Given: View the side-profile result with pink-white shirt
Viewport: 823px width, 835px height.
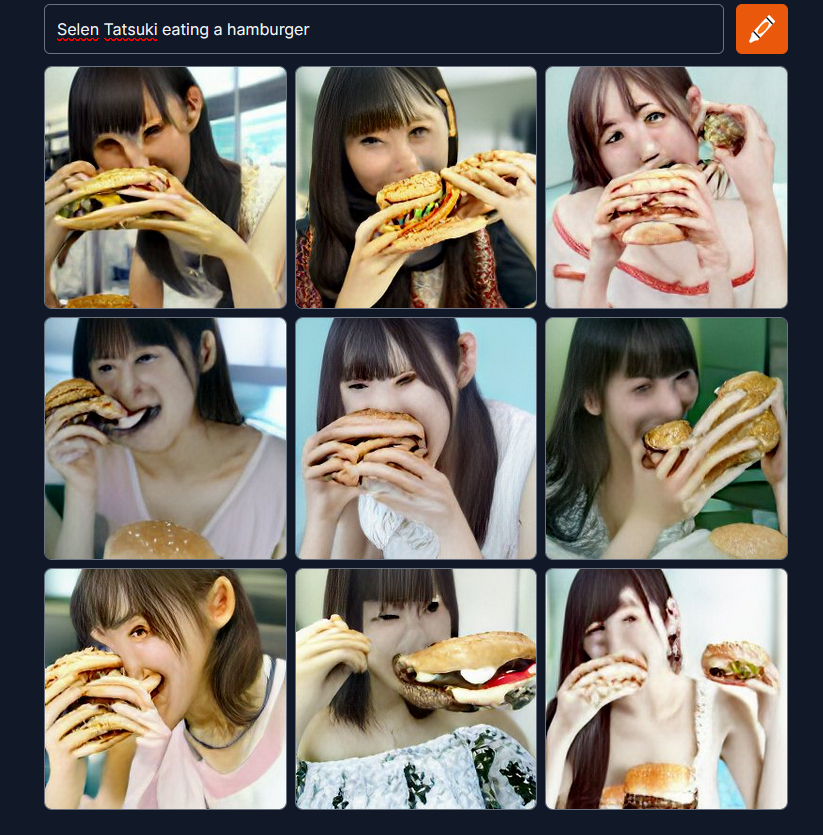Looking at the screenshot, I should click(165, 689).
